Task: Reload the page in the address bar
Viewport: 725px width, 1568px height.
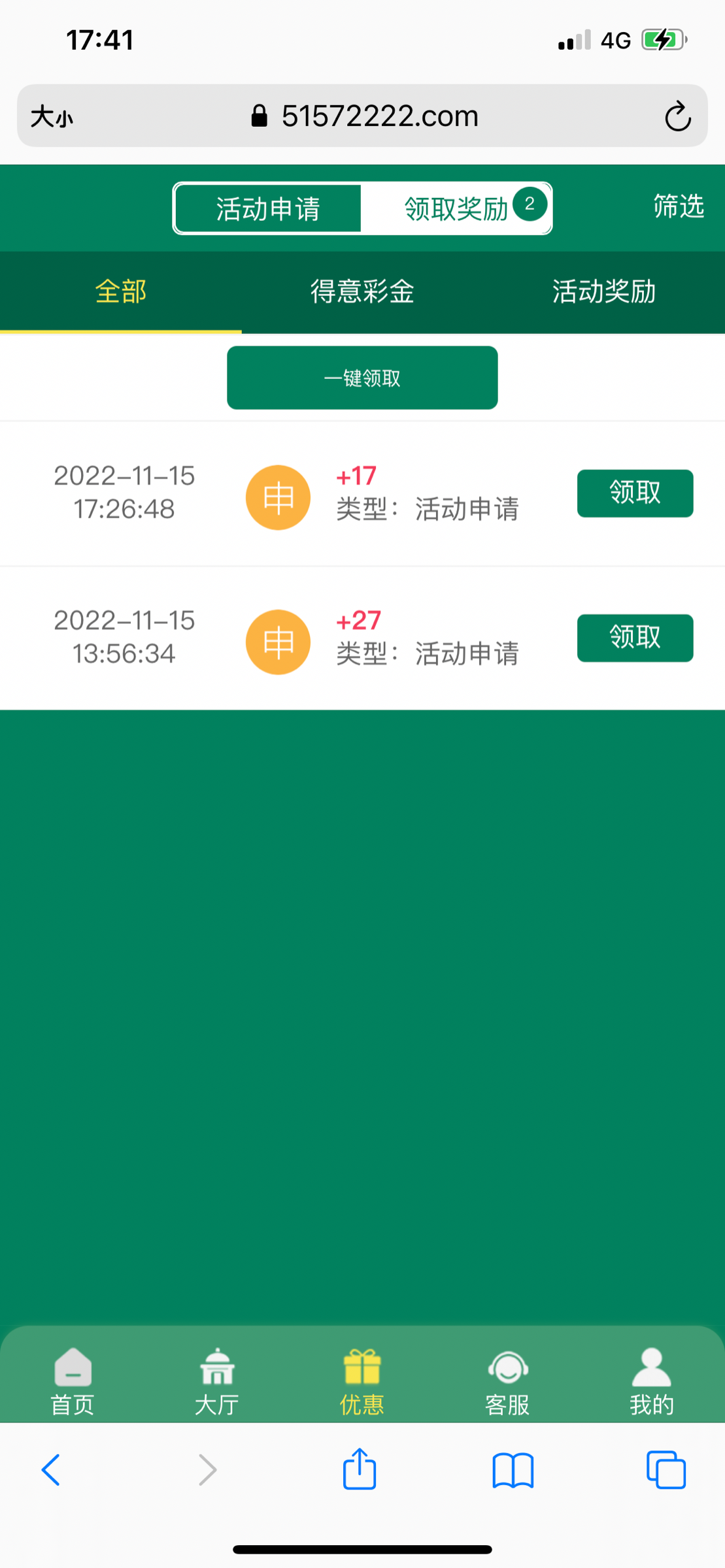Action: point(677,116)
